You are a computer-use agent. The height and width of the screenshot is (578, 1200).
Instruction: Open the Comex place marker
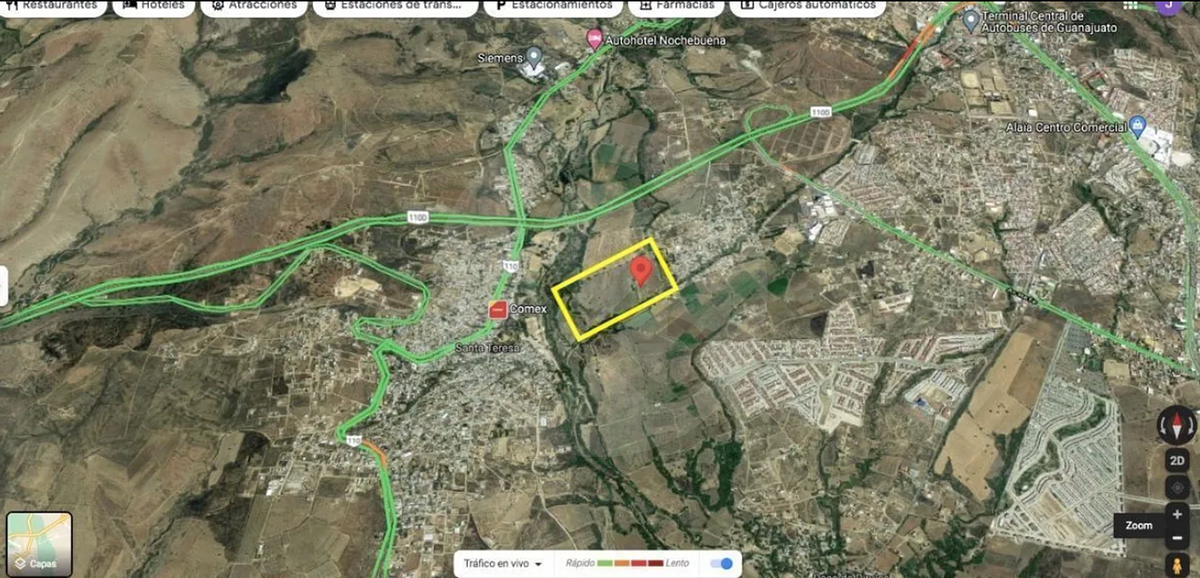[498, 310]
